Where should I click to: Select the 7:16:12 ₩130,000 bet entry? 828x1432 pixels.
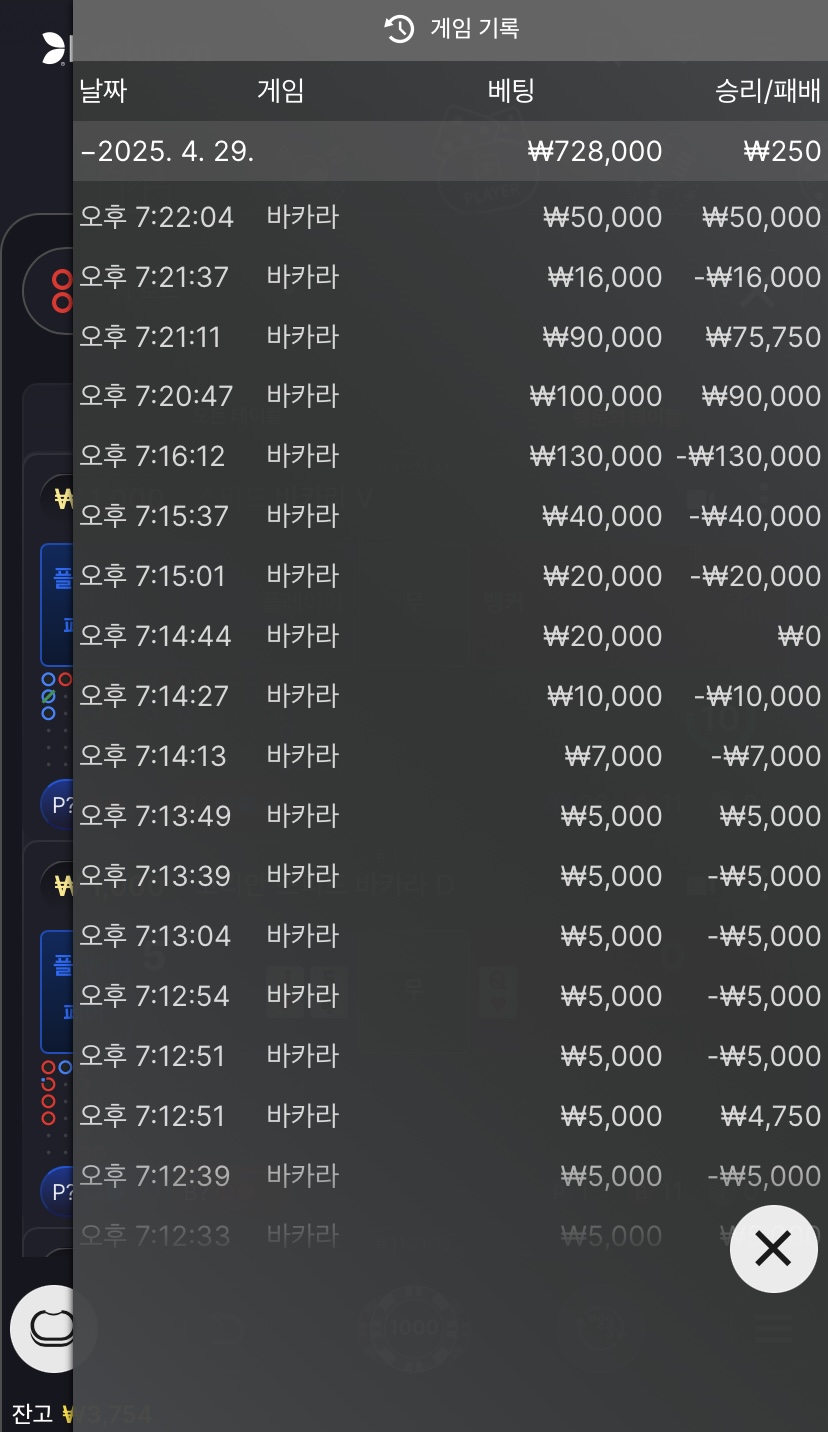click(x=450, y=457)
